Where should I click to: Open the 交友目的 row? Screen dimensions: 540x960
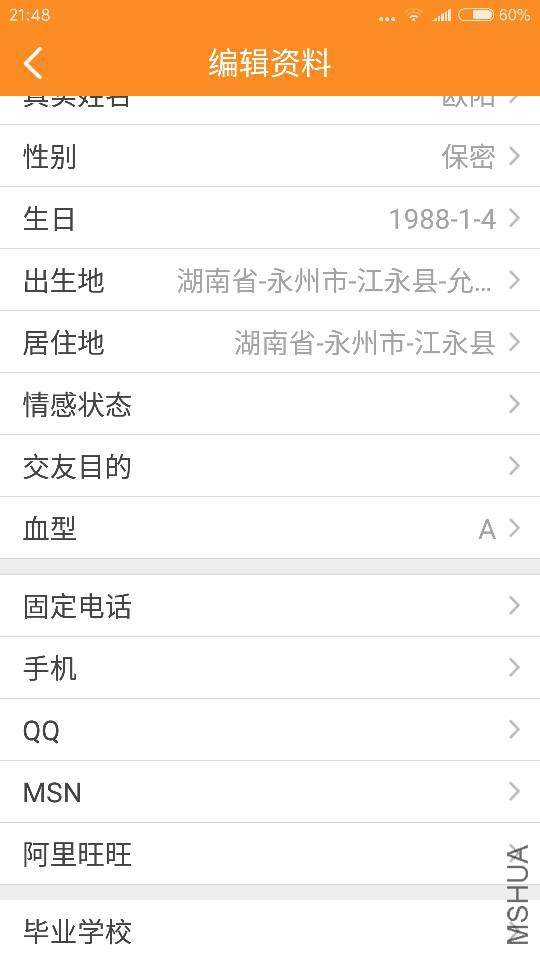tap(270, 466)
